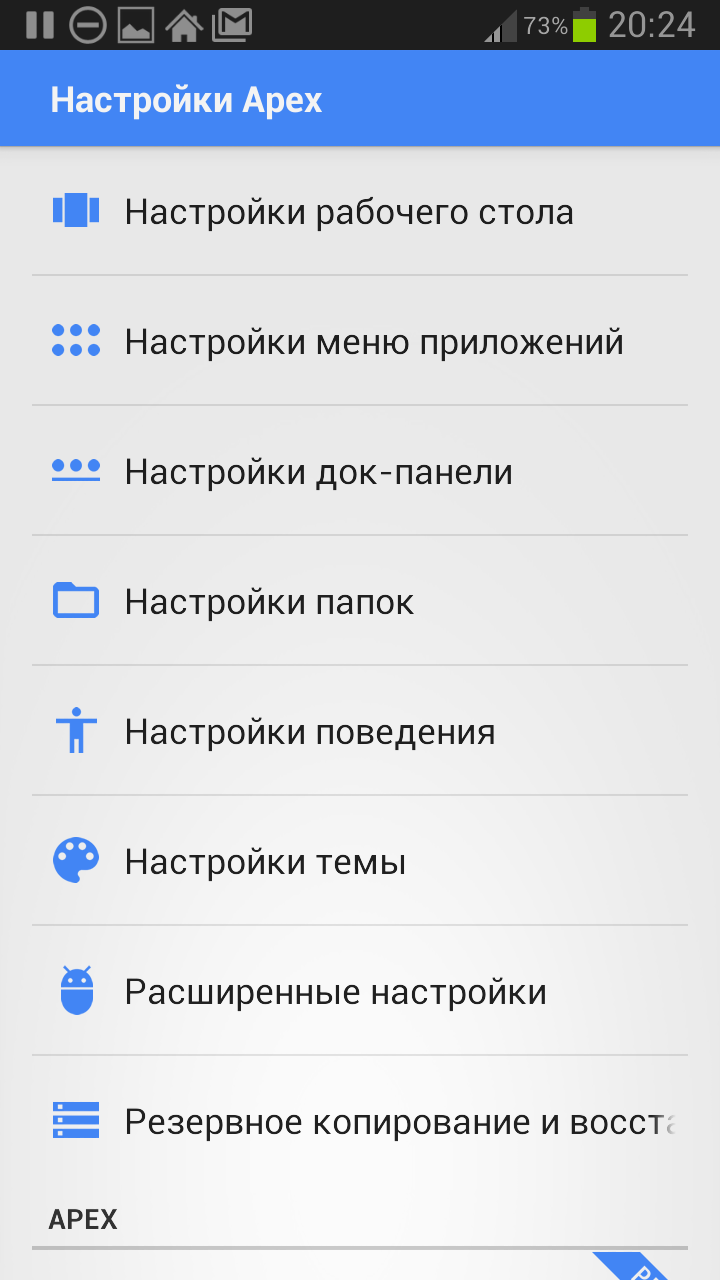Go to Настройки папок
This screenshot has width=720, height=1280.
tap(360, 601)
